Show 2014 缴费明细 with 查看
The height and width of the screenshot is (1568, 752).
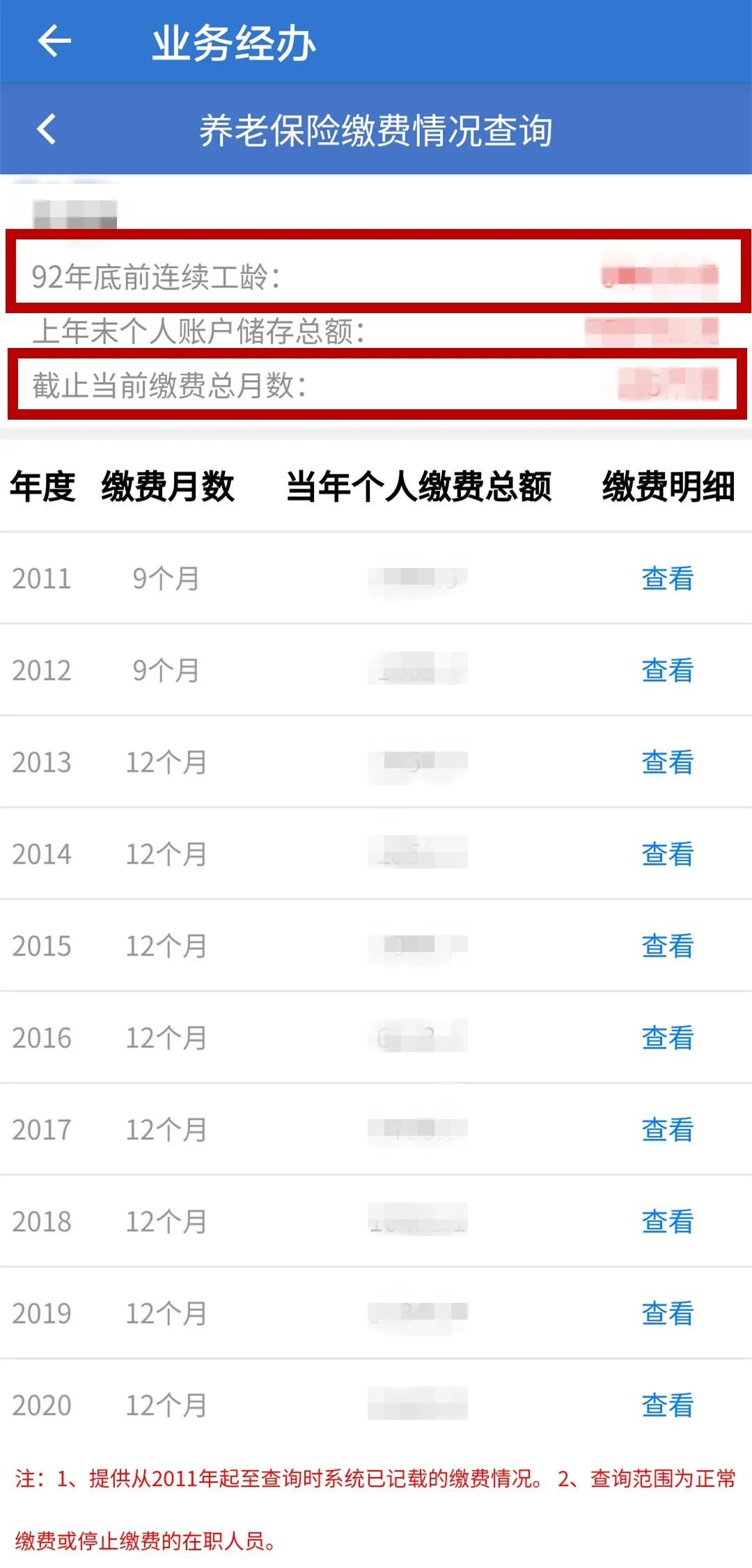click(667, 854)
